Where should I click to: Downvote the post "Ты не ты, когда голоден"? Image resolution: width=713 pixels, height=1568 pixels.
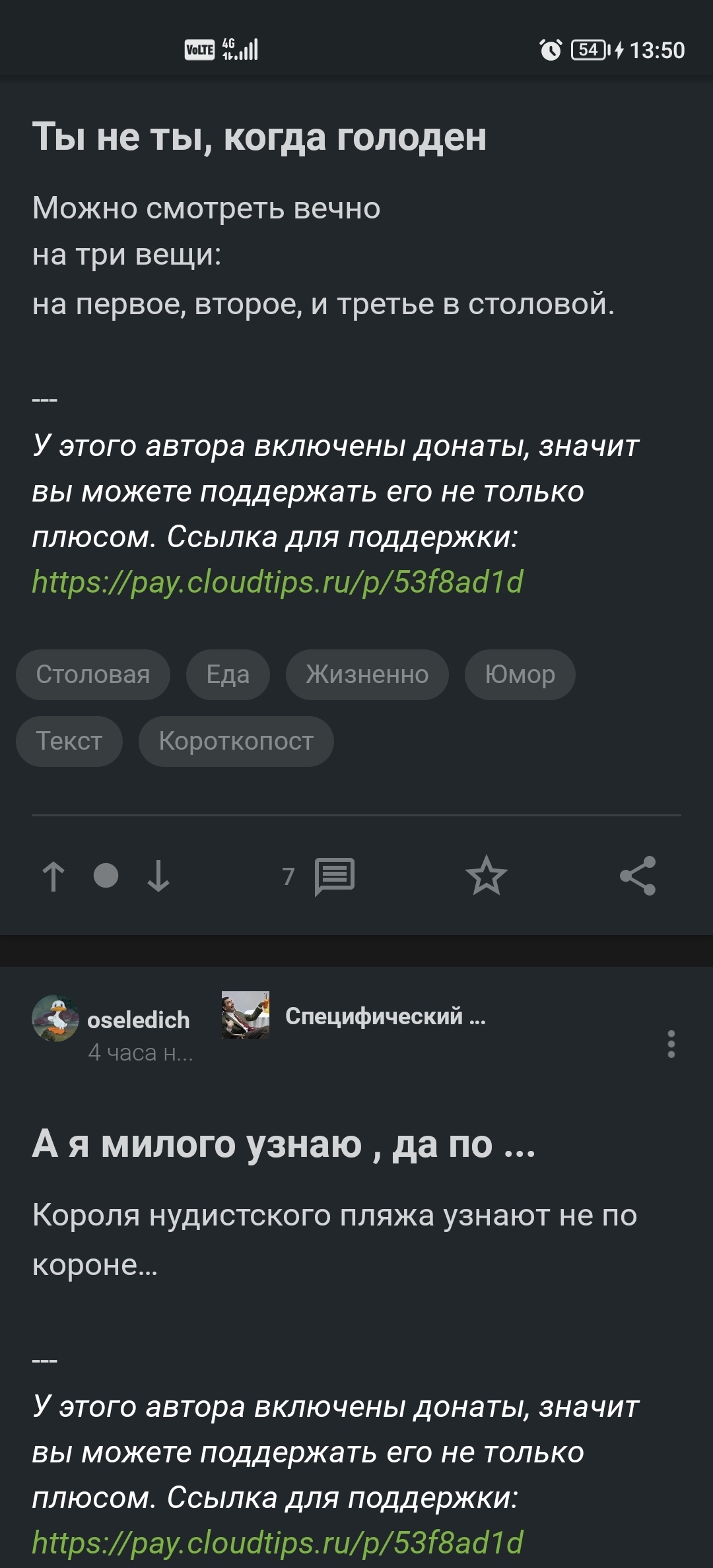(x=158, y=877)
